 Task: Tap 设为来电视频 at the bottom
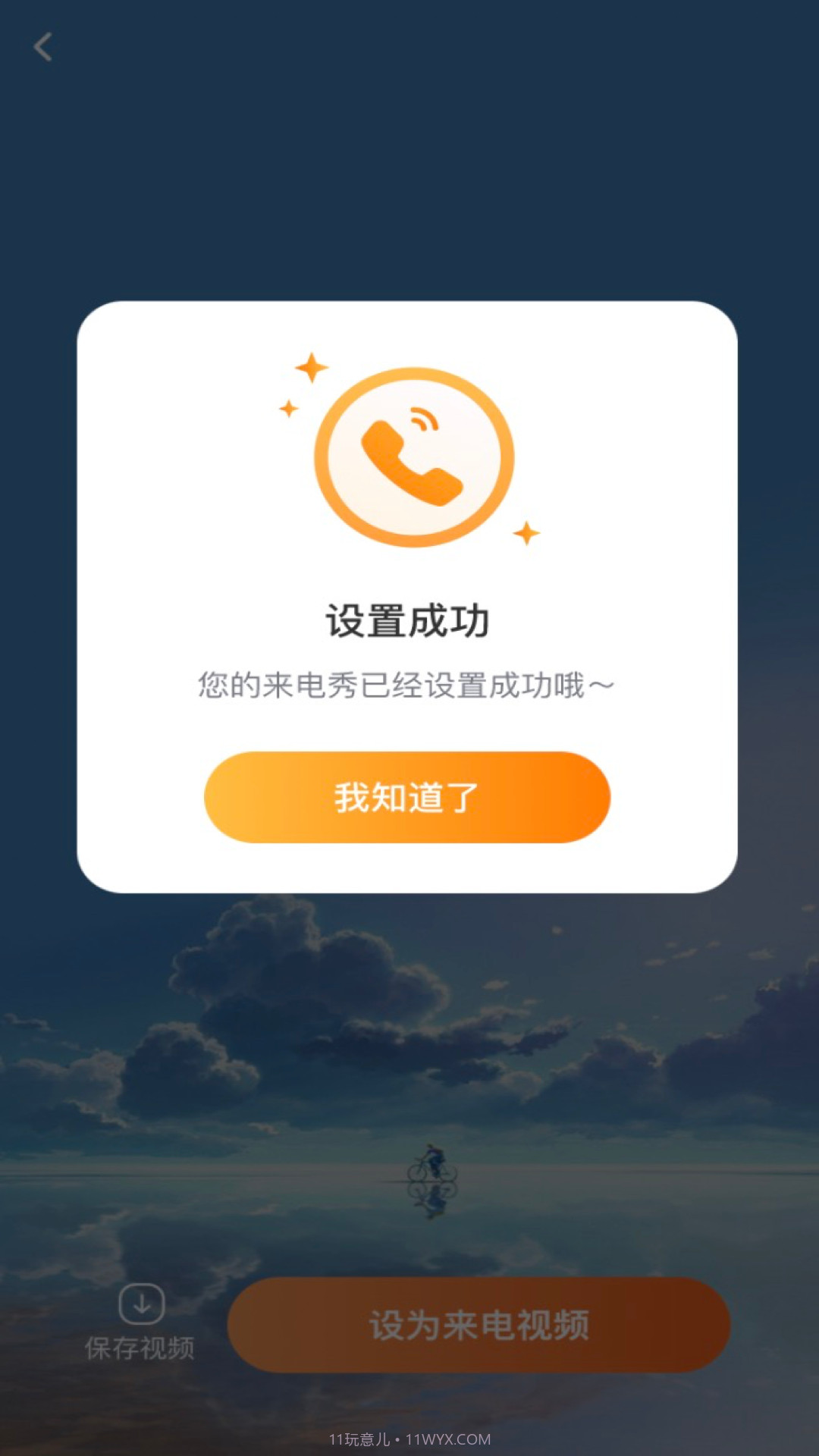tap(478, 1325)
